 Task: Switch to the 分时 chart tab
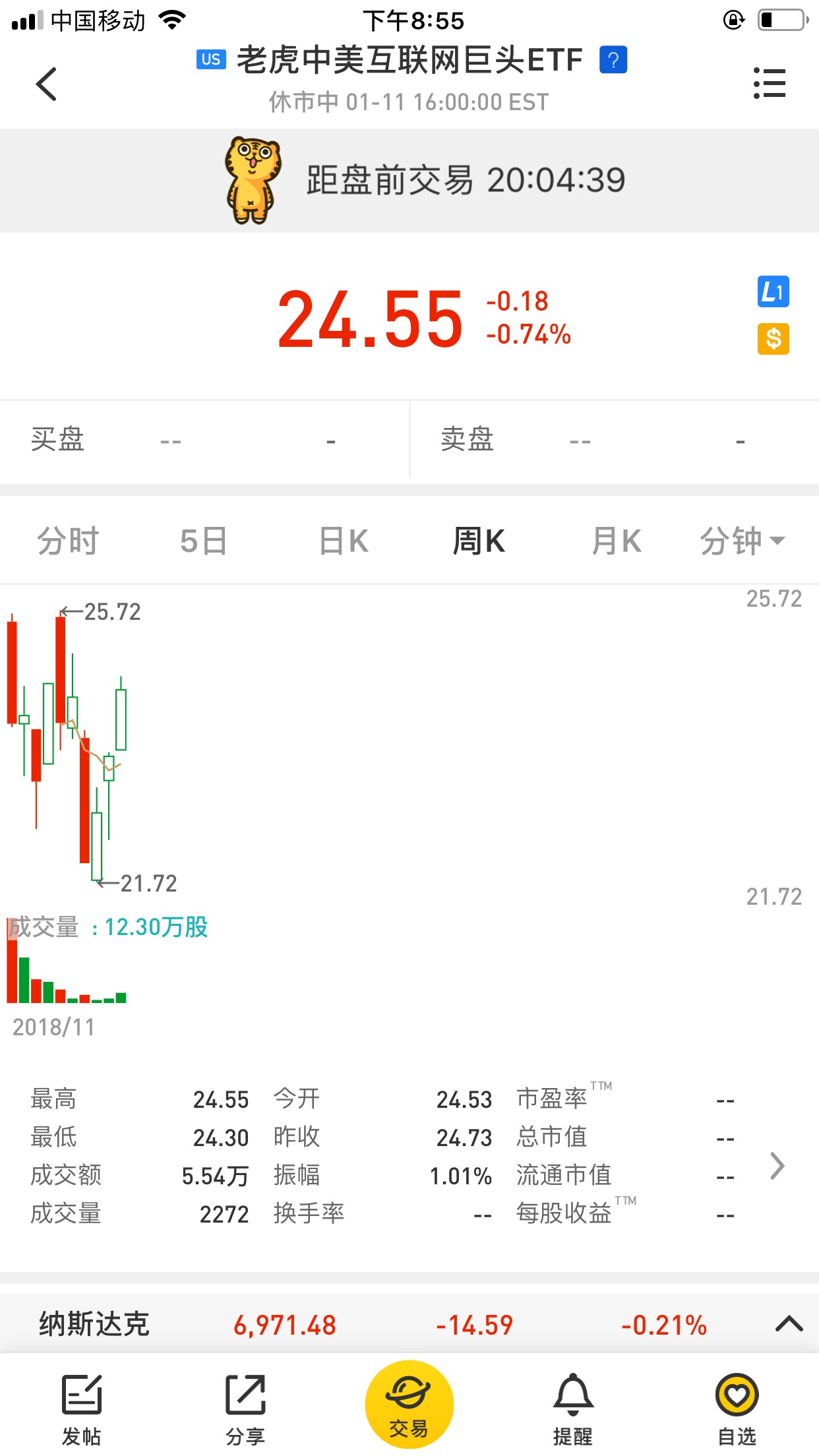[67, 541]
